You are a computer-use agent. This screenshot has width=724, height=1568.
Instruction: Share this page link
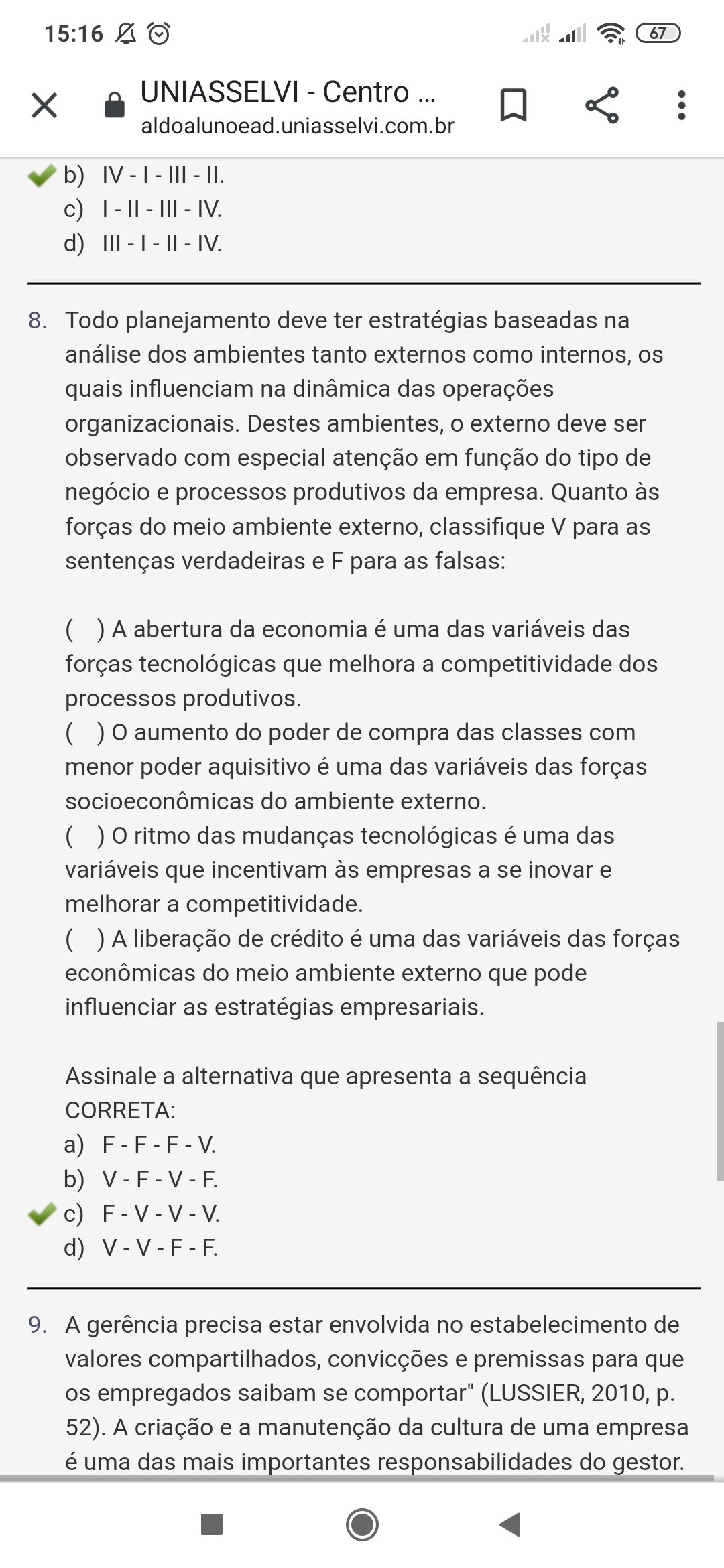click(601, 105)
